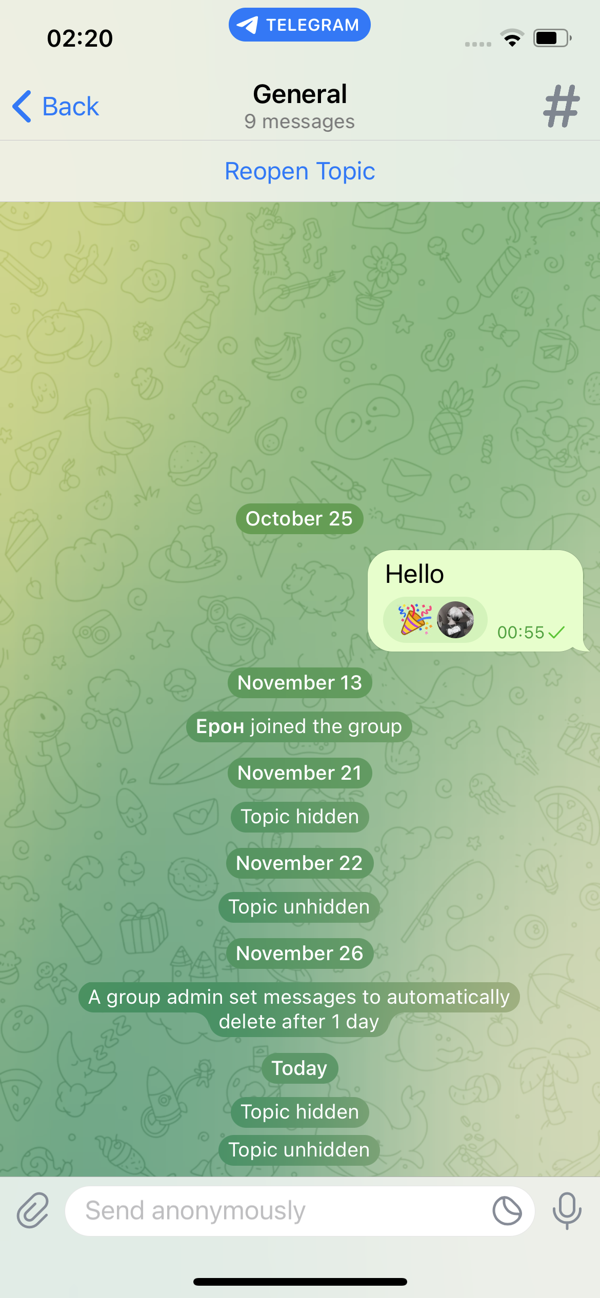This screenshot has height=1298, width=600.
Task: Open the attachment paperclip
Action: 33,1211
